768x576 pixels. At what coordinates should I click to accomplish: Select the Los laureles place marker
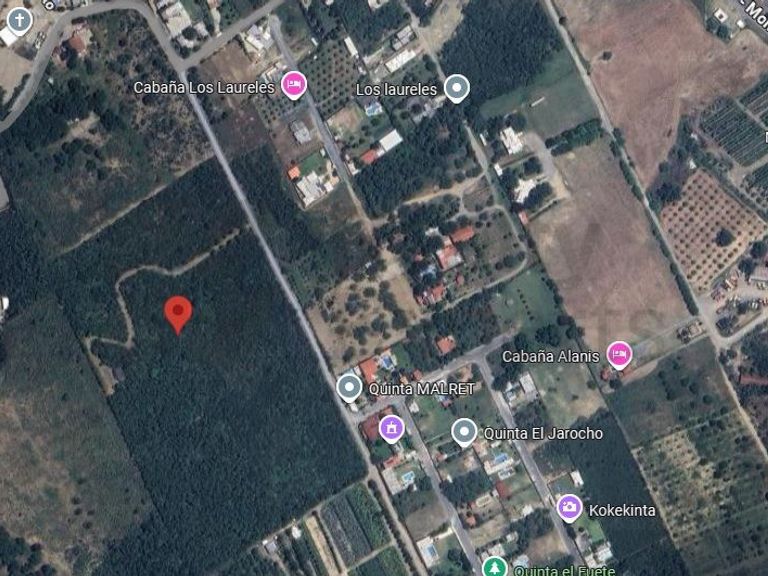[457, 88]
